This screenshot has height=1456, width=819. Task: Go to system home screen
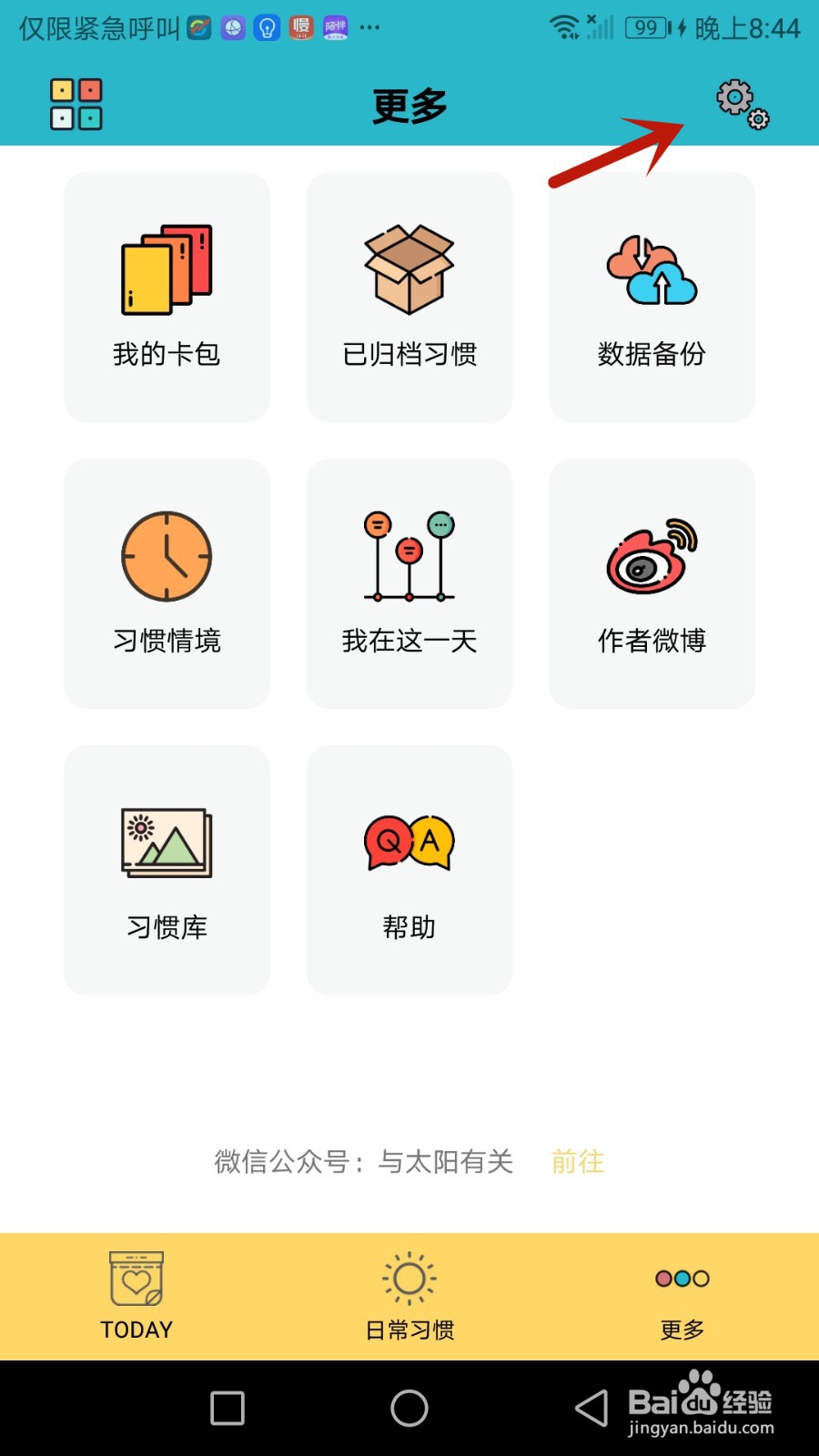[x=409, y=1408]
